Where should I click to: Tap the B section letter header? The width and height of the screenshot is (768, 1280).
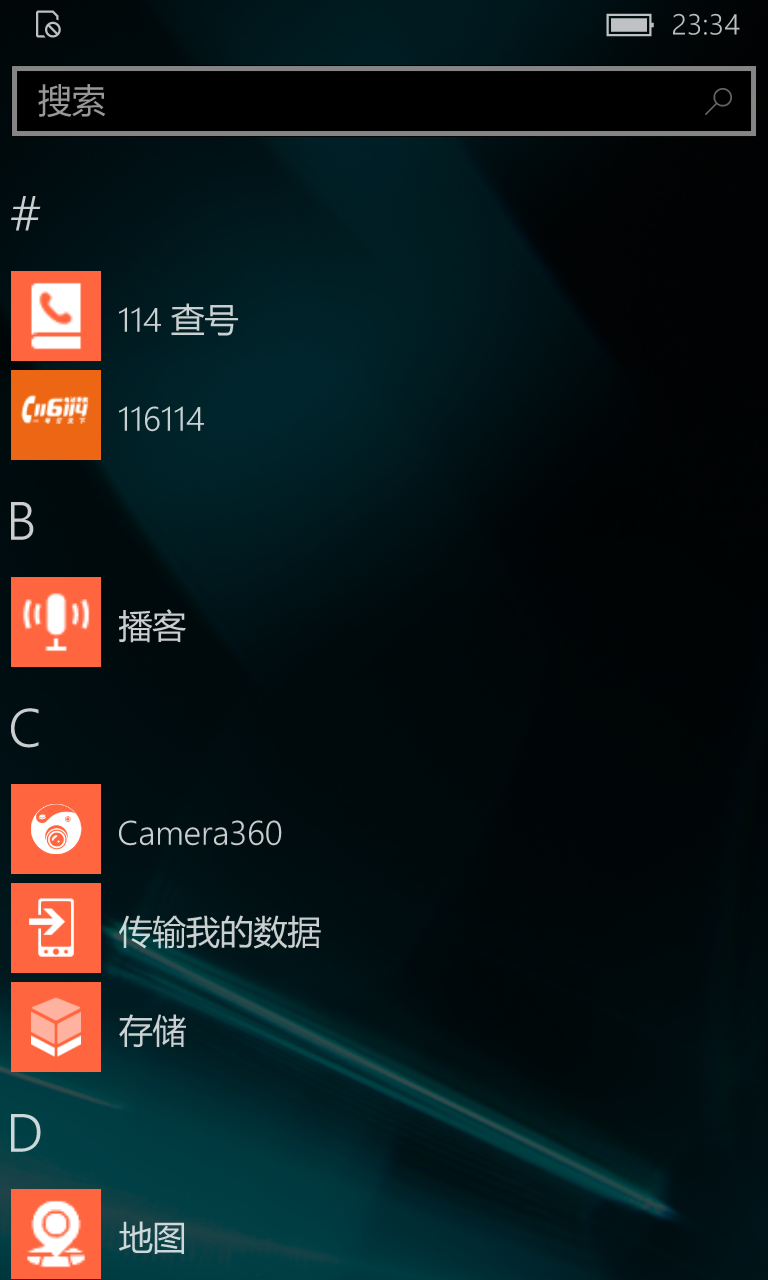(x=22, y=521)
